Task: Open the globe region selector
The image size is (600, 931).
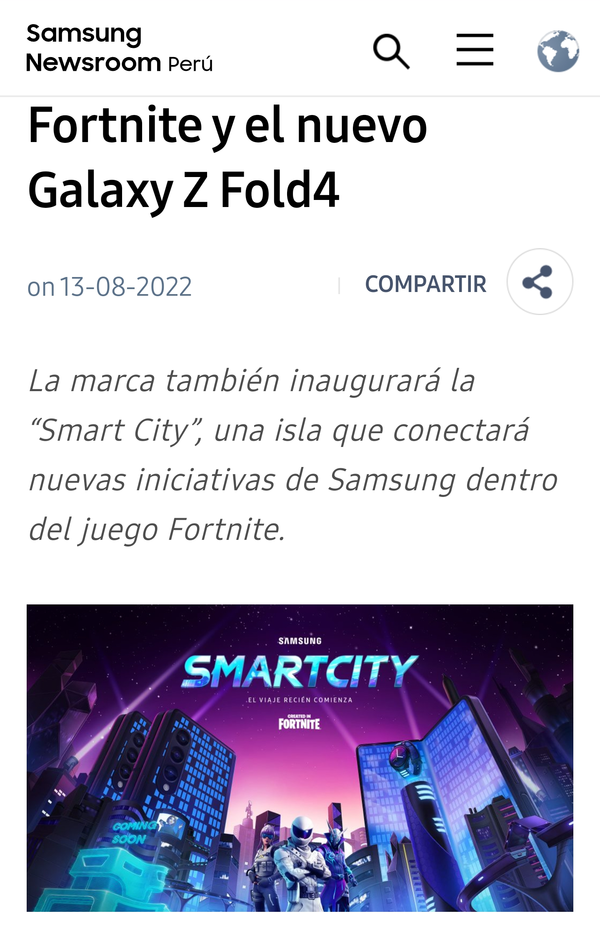Action: tap(557, 50)
